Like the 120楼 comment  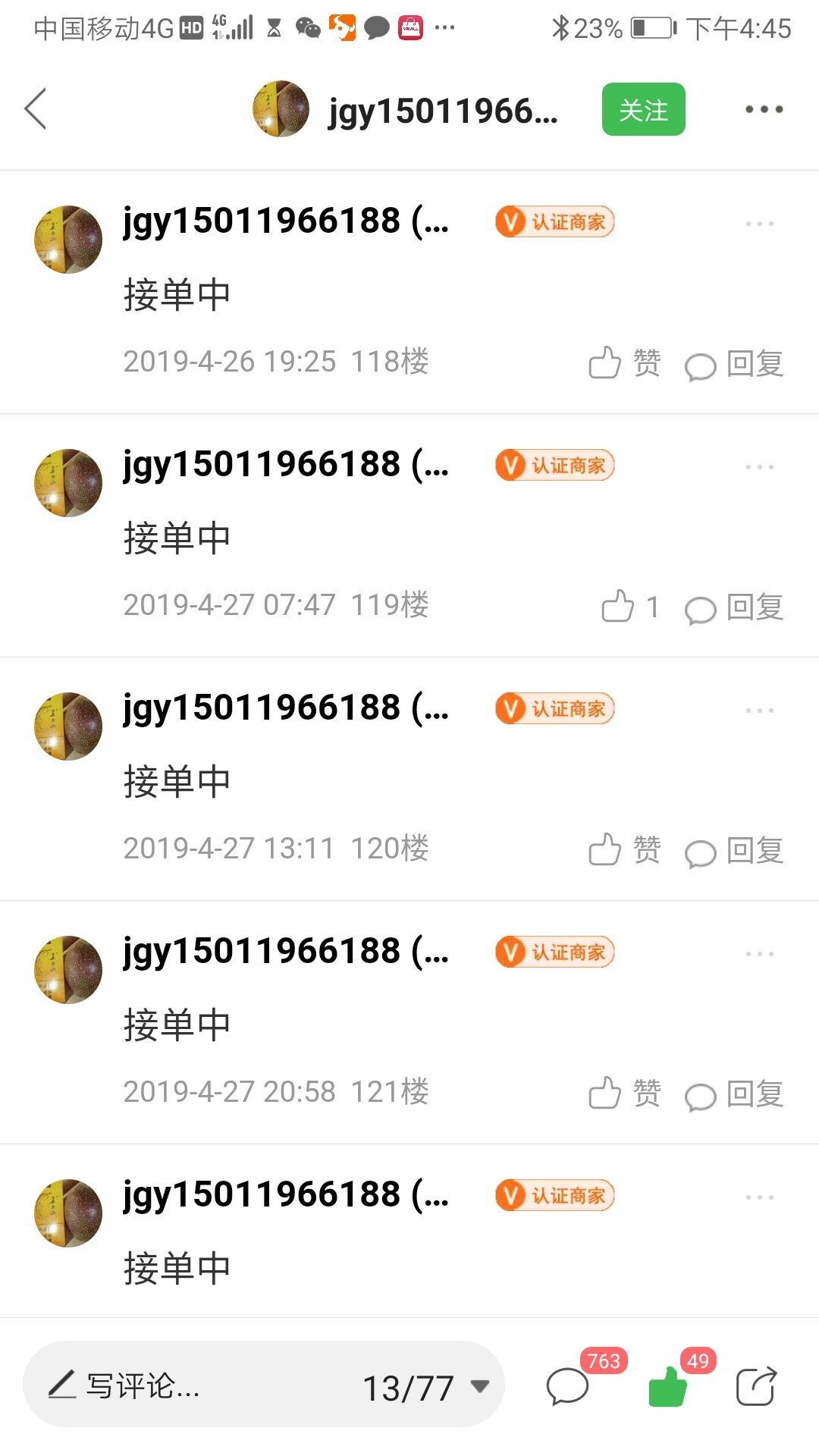click(625, 849)
